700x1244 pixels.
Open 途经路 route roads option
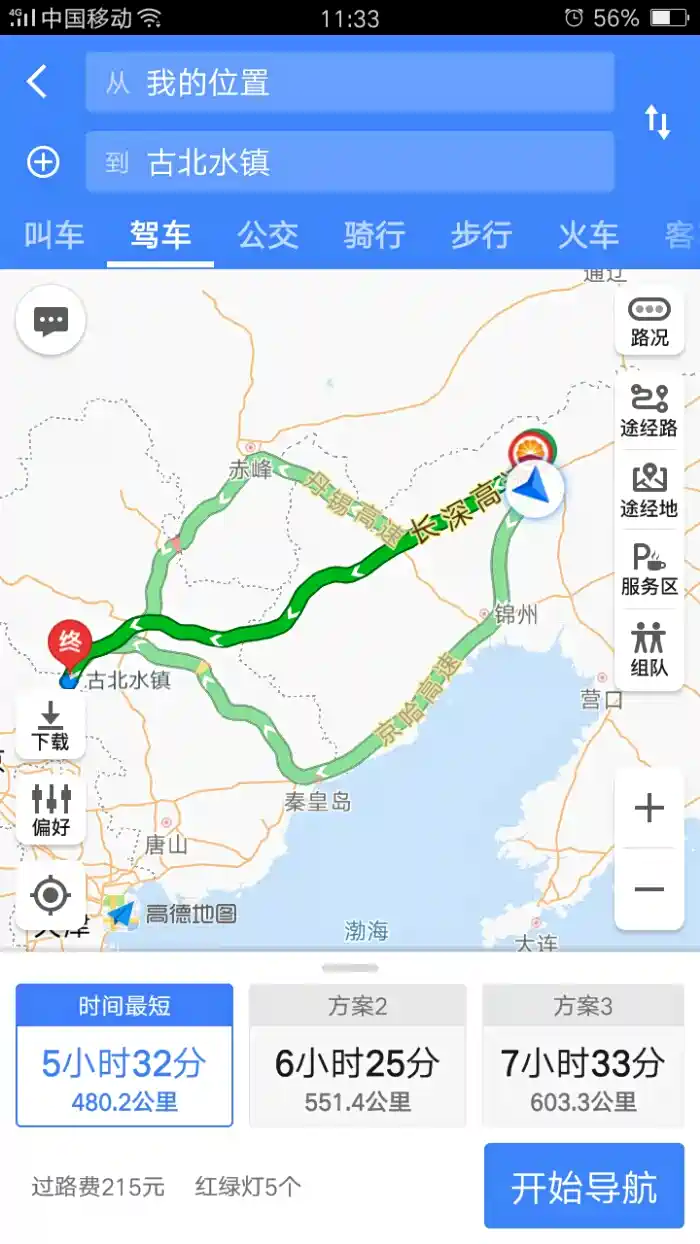tap(649, 411)
